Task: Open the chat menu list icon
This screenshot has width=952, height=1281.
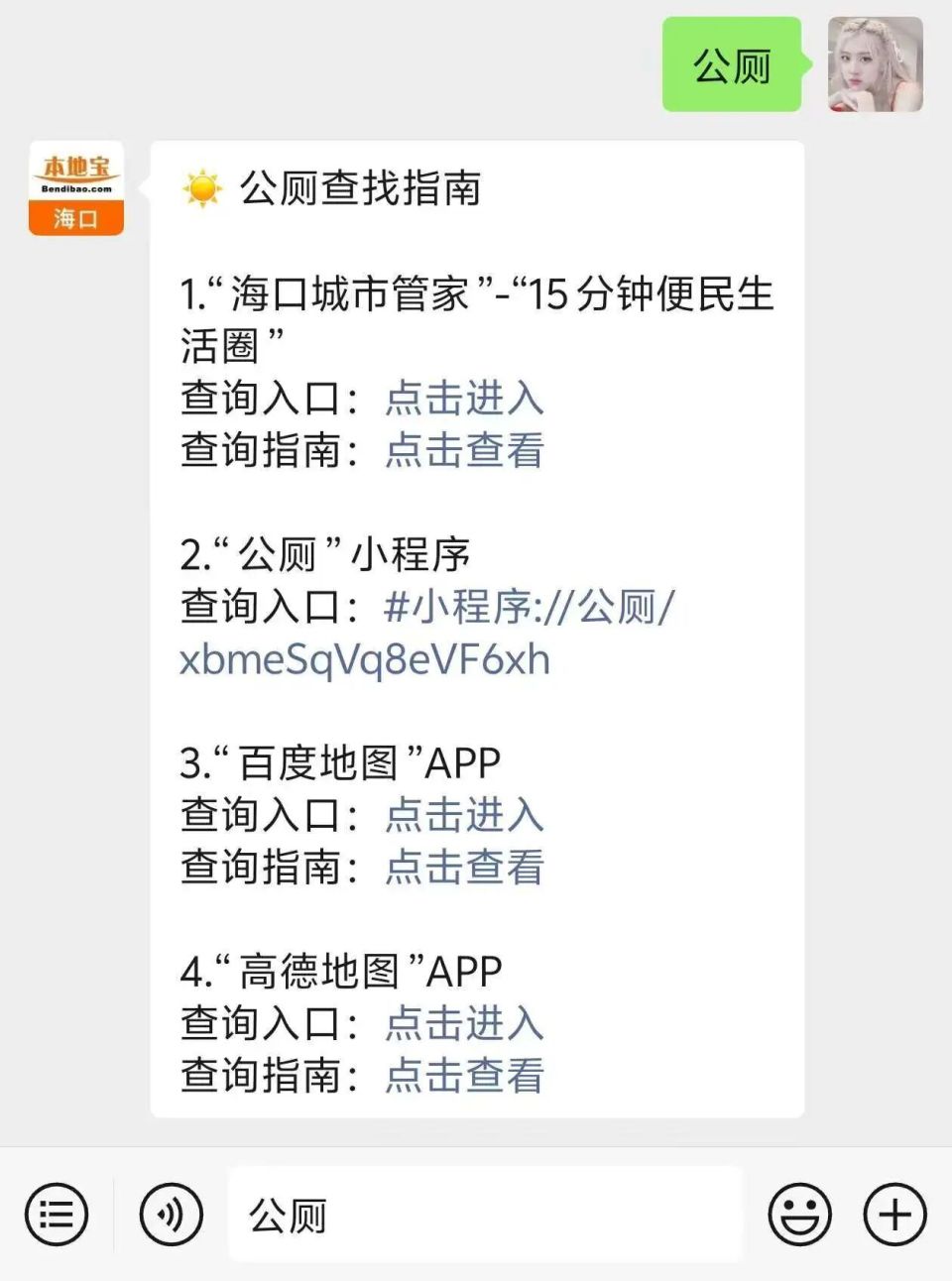Action: pos(57,1213)
